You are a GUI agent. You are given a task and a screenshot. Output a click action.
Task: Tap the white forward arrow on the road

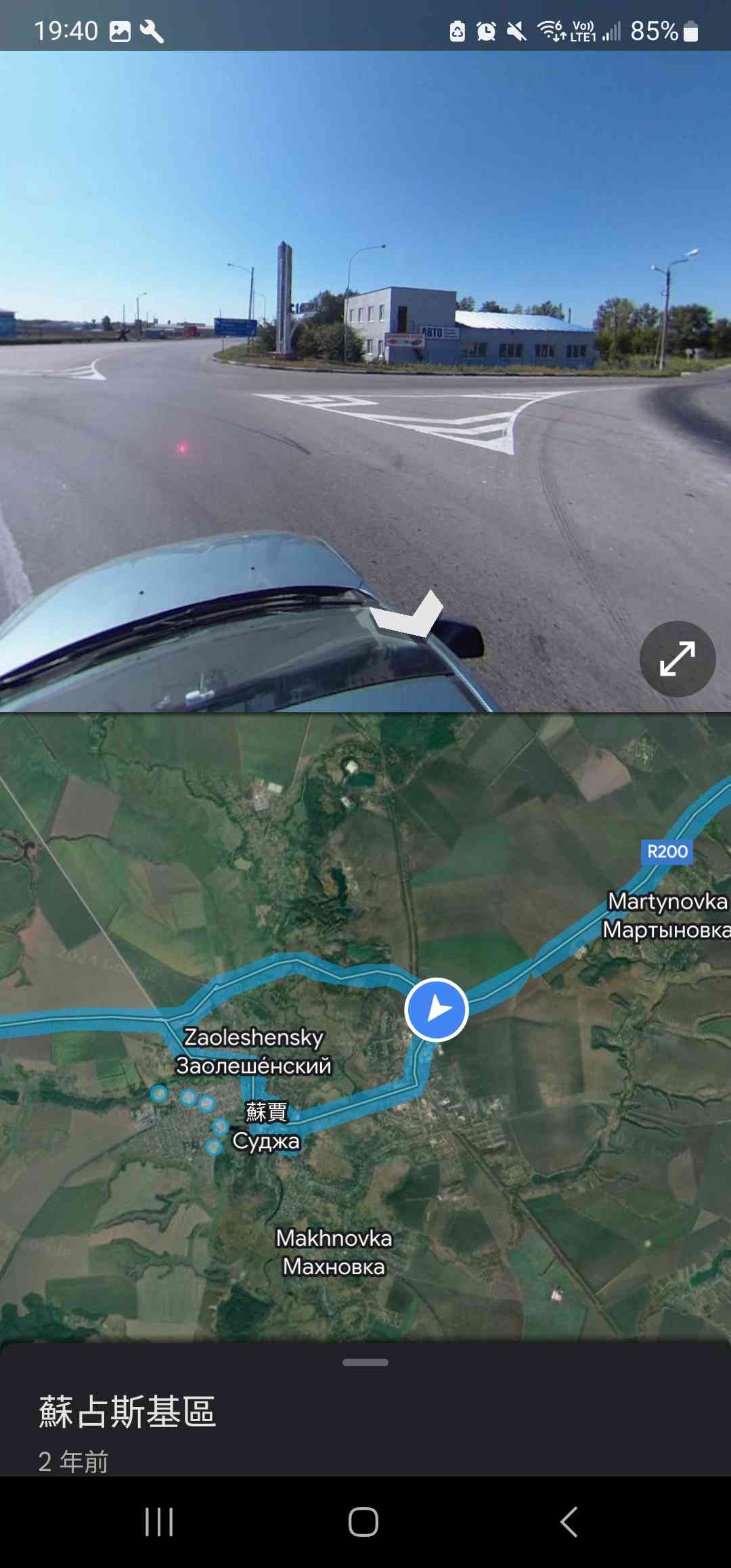pyautogui.click(x=408, y=614)
